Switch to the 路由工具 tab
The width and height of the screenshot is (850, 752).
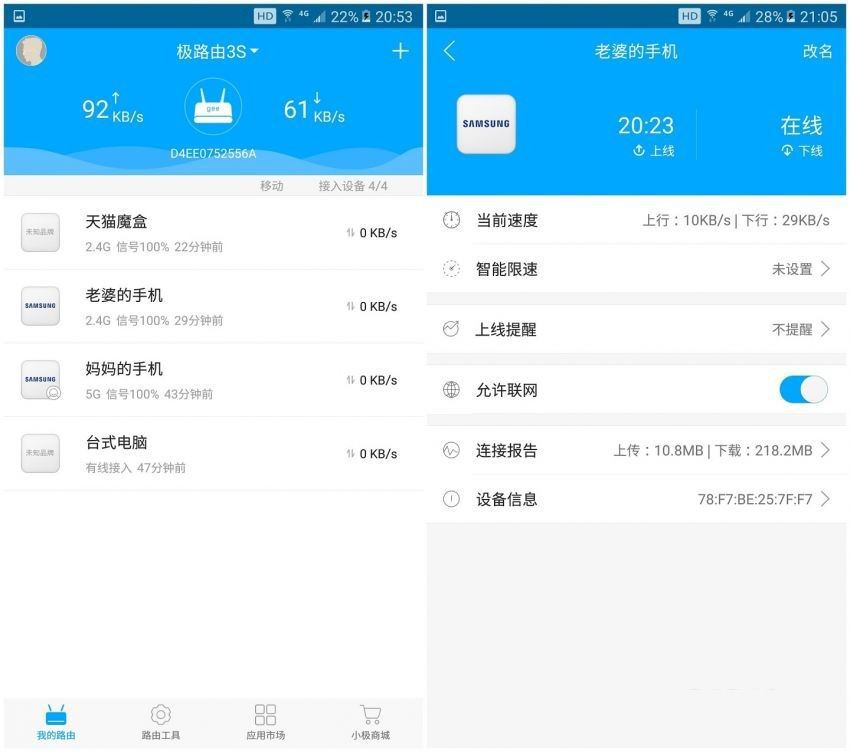coord(160,723)
